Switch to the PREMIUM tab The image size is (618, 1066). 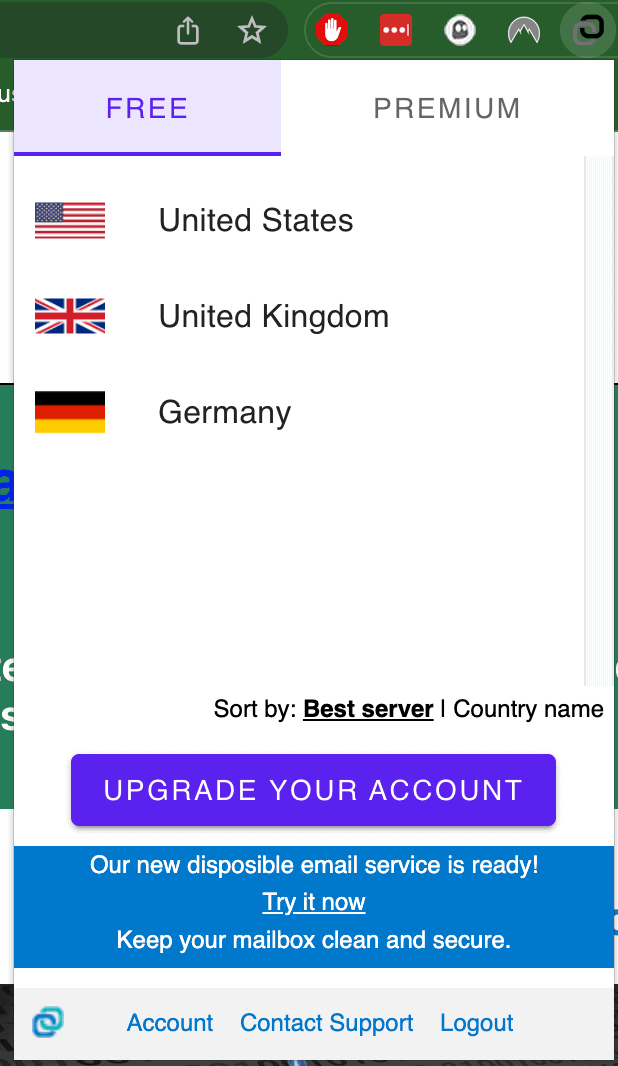pos(447,108)
